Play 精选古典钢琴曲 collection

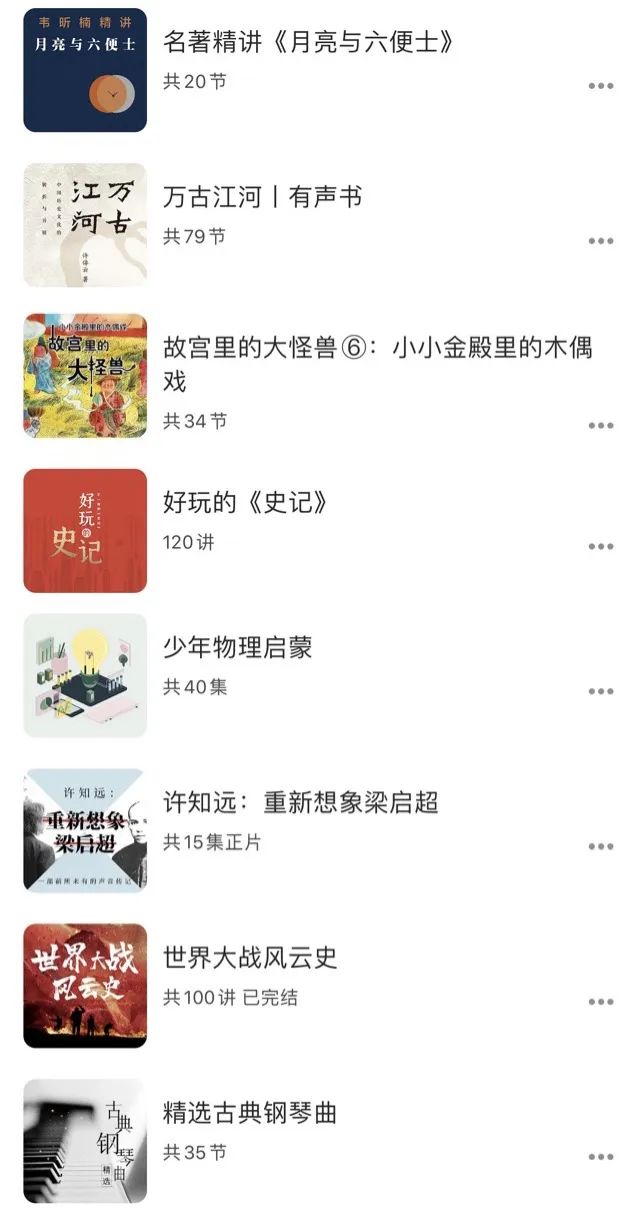250,1112
